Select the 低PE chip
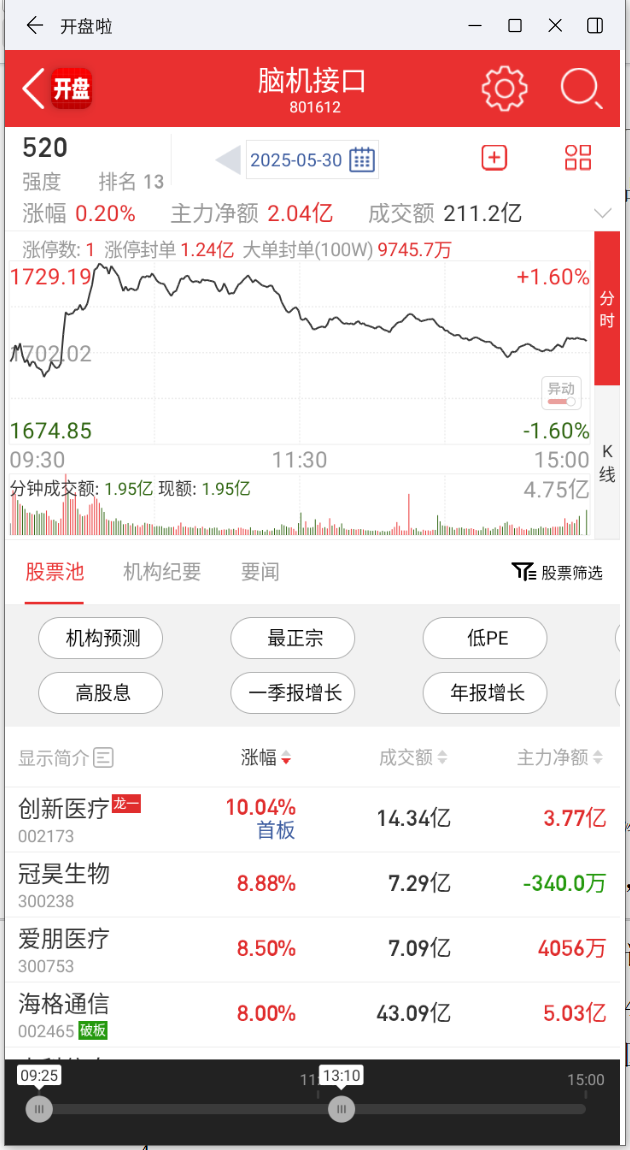This screenshot has width=630, height=1150. coord(485,638)
